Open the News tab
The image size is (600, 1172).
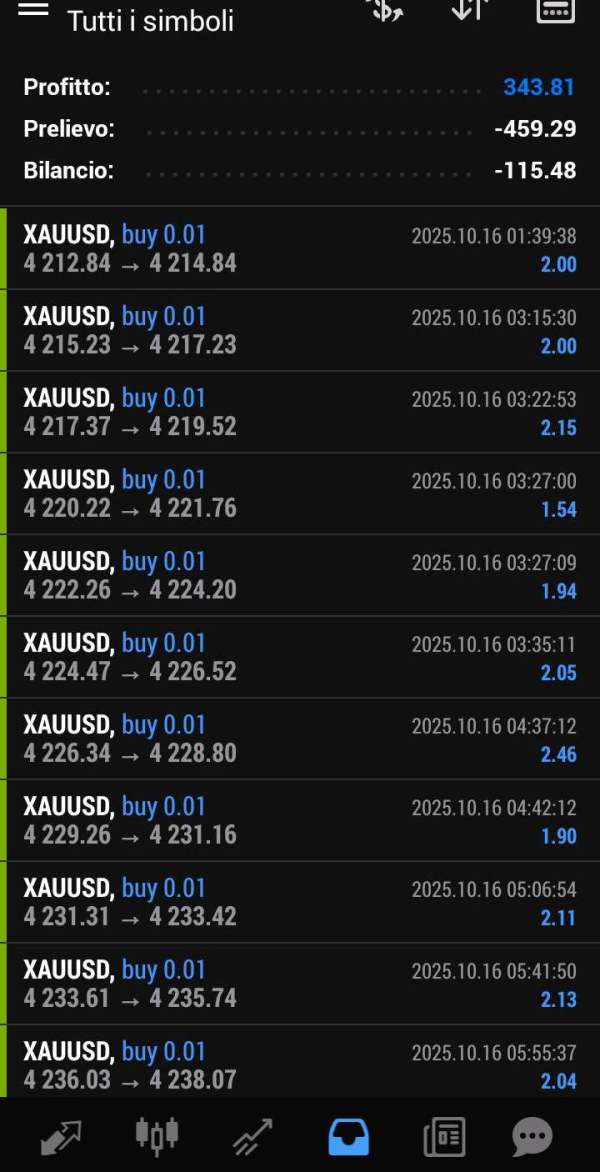pyautogui.click(x=443, y=1136)
